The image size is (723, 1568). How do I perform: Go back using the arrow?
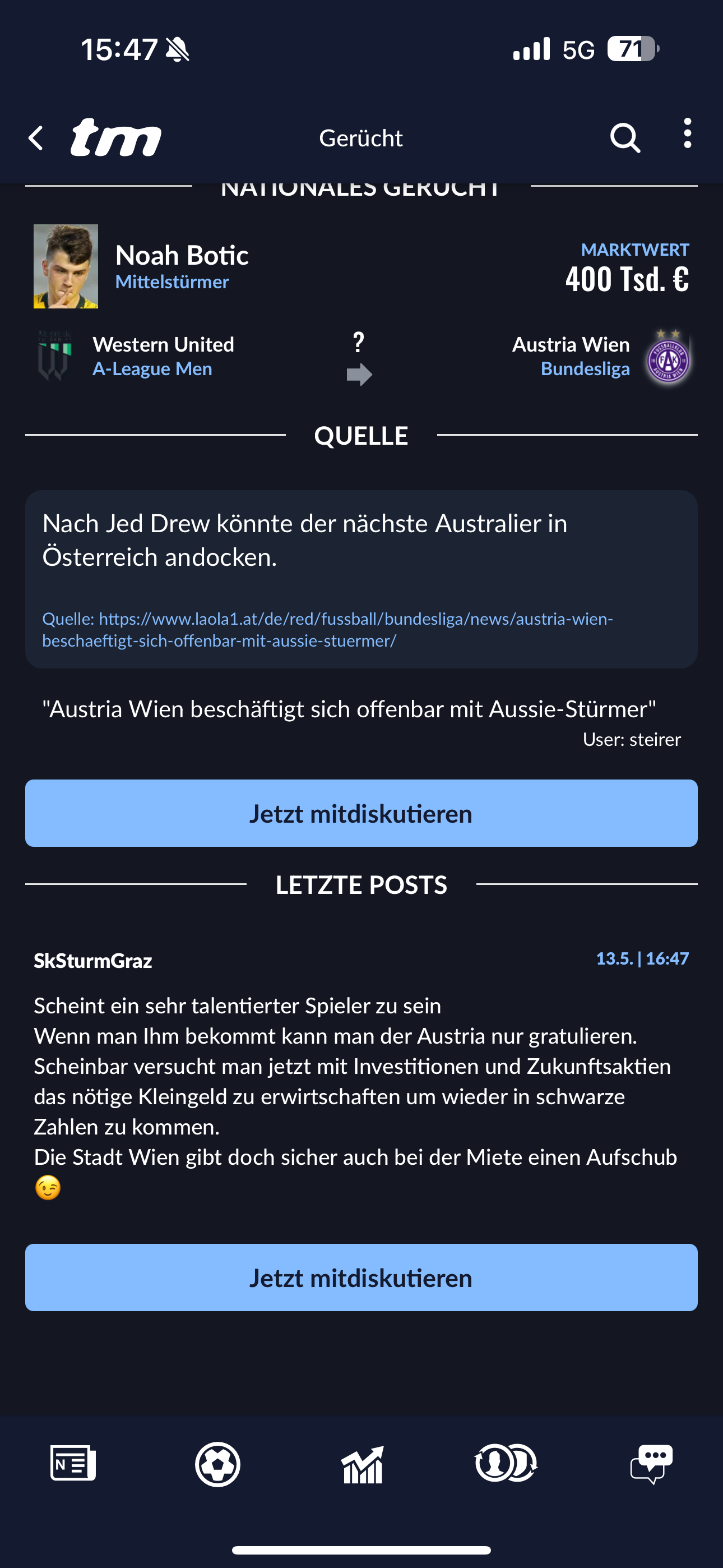coord(36,137)
